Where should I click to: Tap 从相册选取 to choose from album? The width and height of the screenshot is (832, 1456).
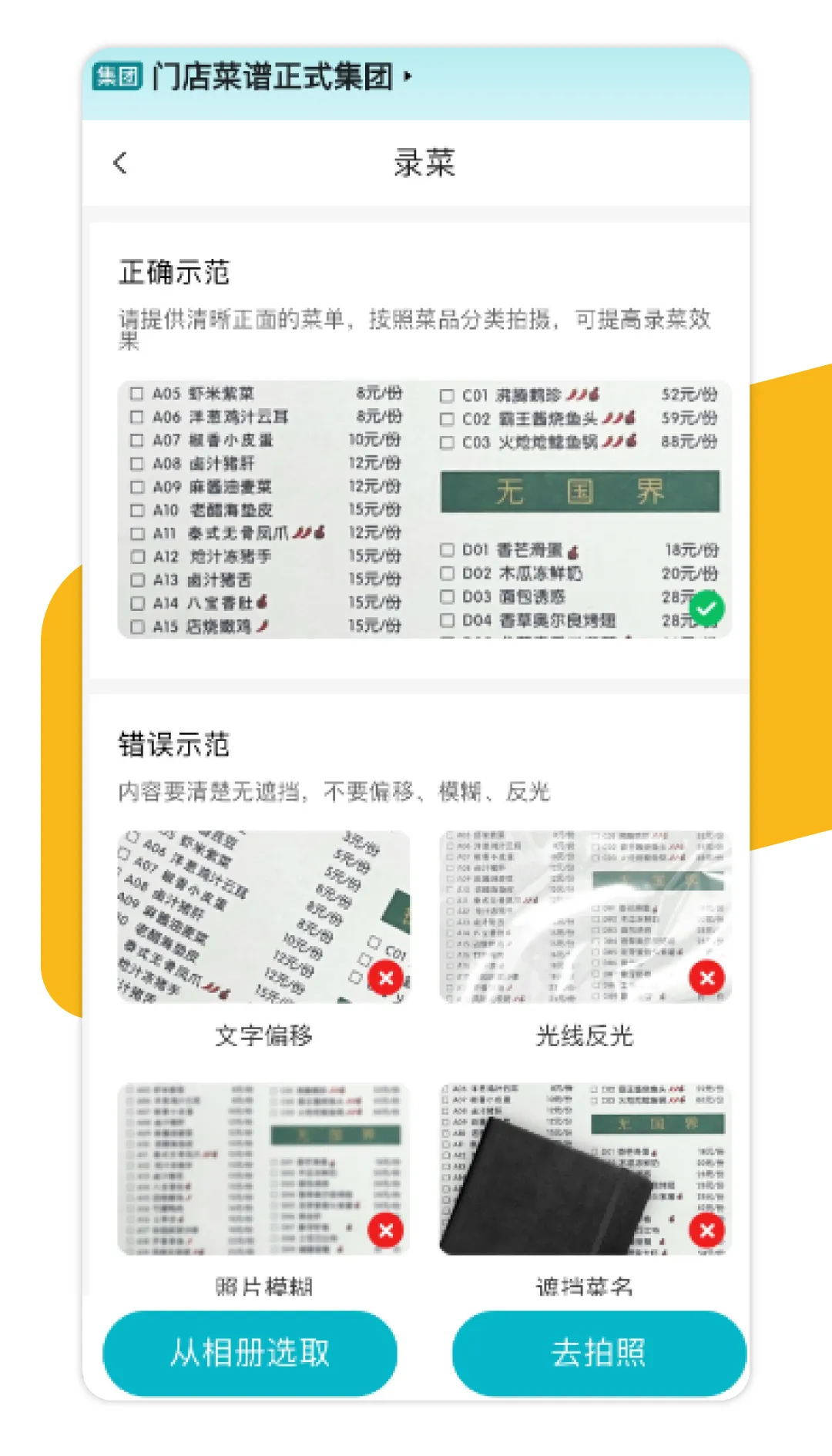250,1353
